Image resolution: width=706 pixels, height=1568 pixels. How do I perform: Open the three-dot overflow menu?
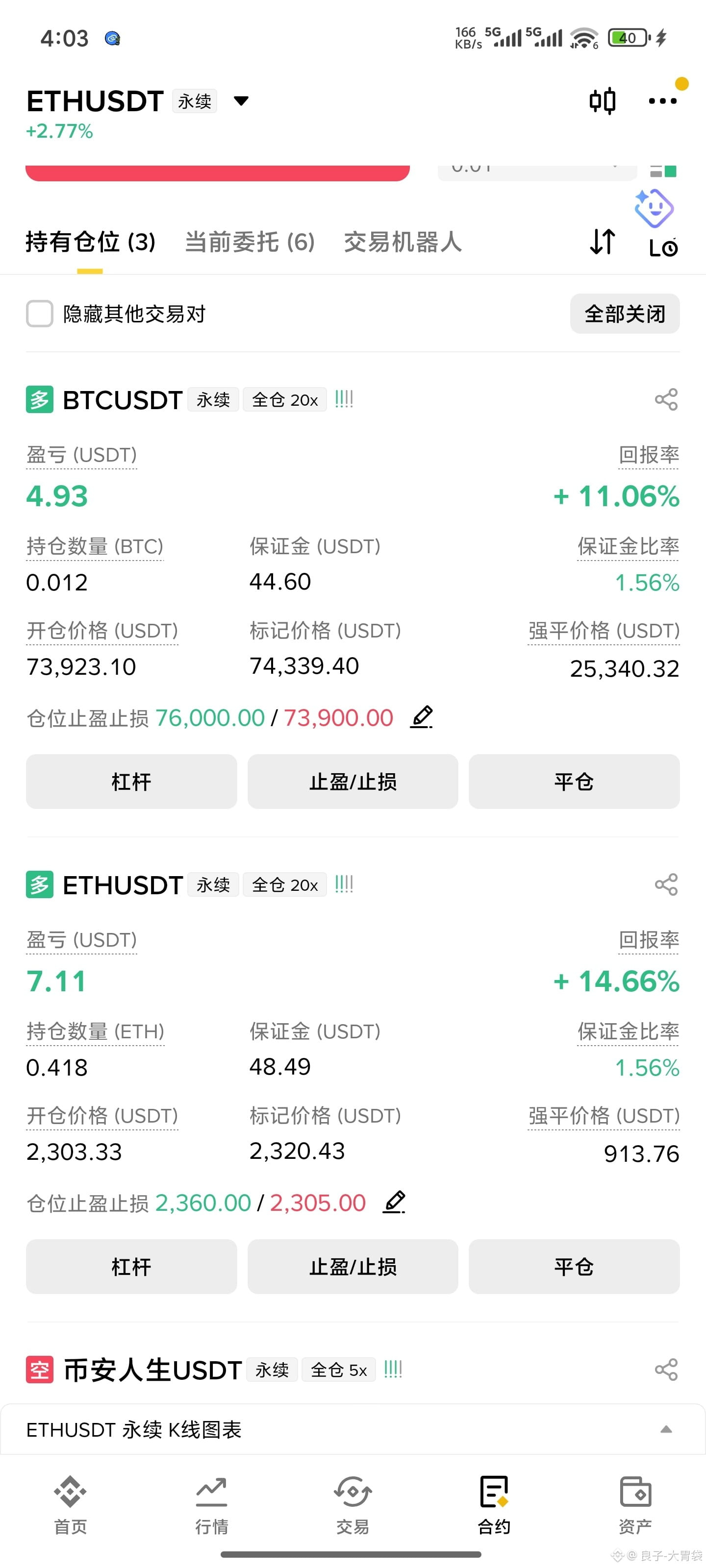click(663, 101)
